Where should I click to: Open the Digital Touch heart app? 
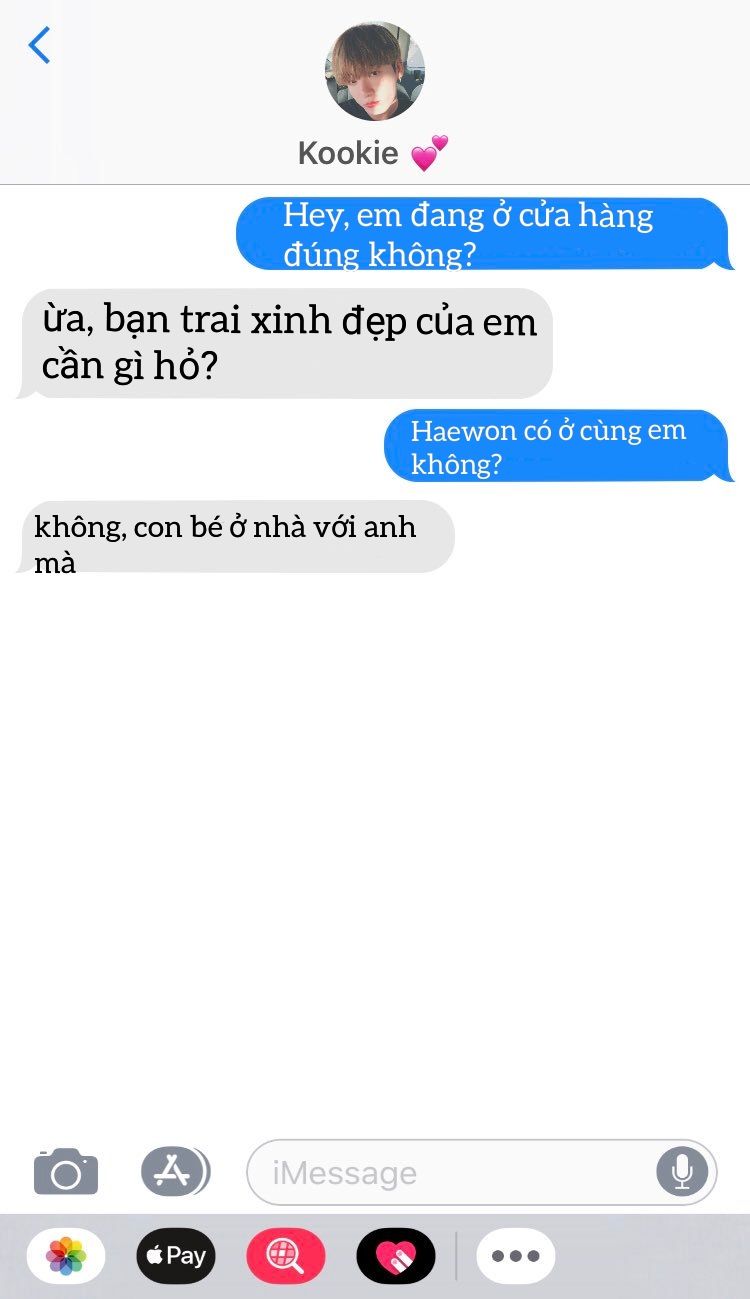click(x=396, y=1256)
